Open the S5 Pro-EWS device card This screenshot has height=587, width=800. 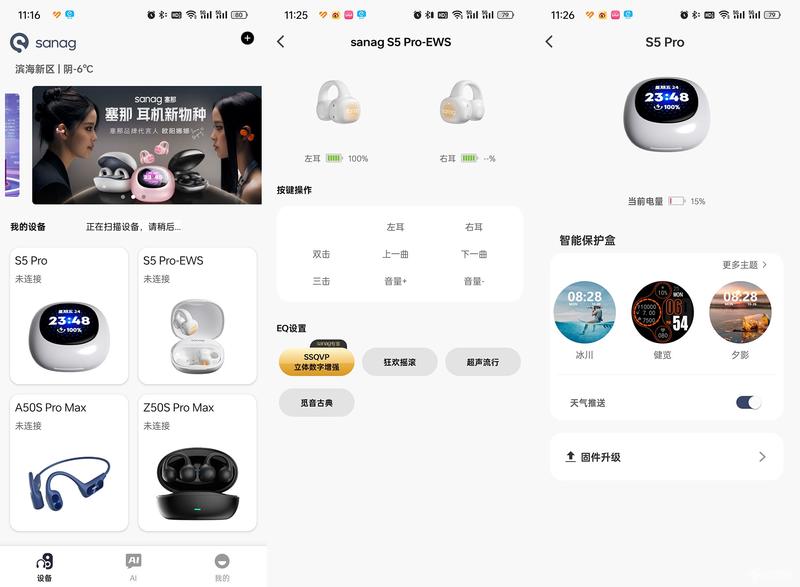pos(197,316)
